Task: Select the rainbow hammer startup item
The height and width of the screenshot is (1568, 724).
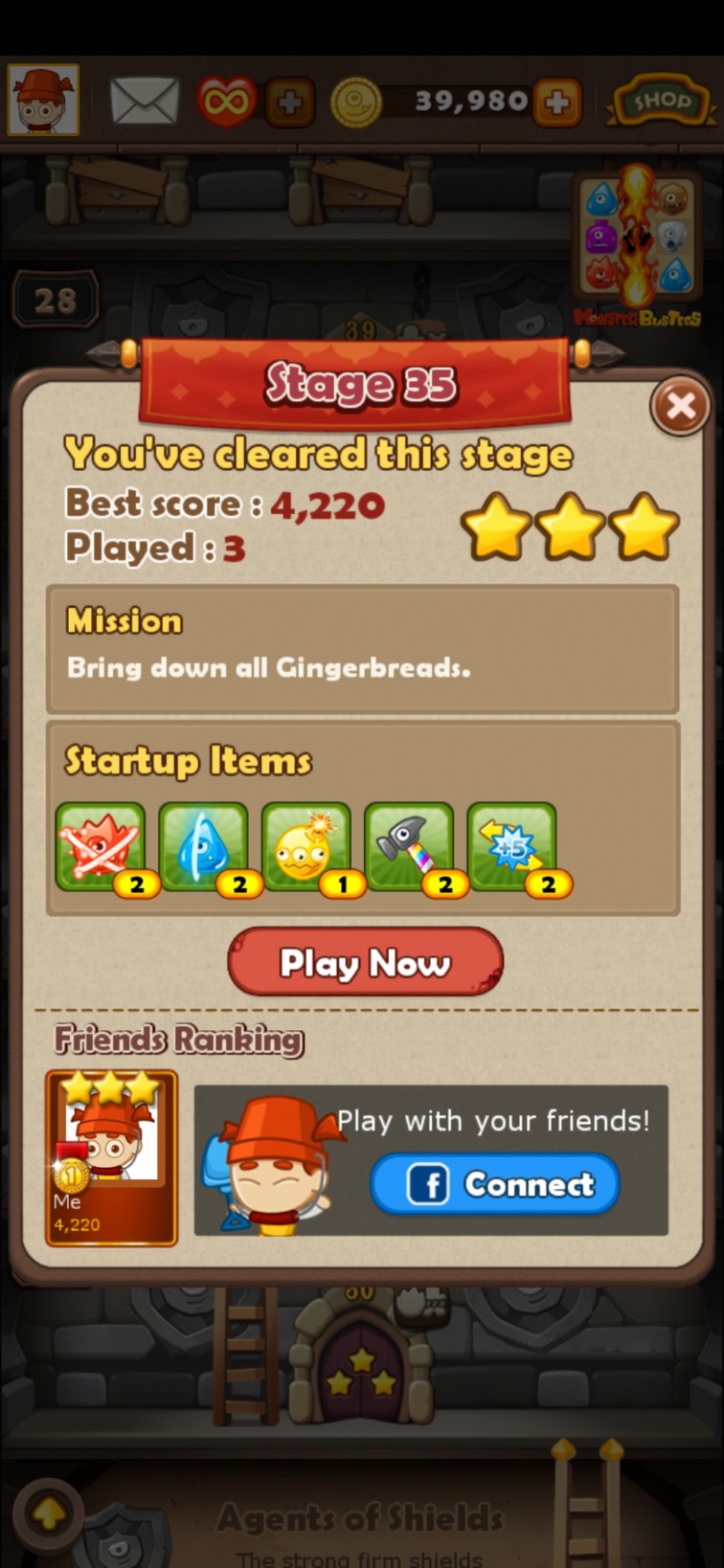Action: [409, 848]
